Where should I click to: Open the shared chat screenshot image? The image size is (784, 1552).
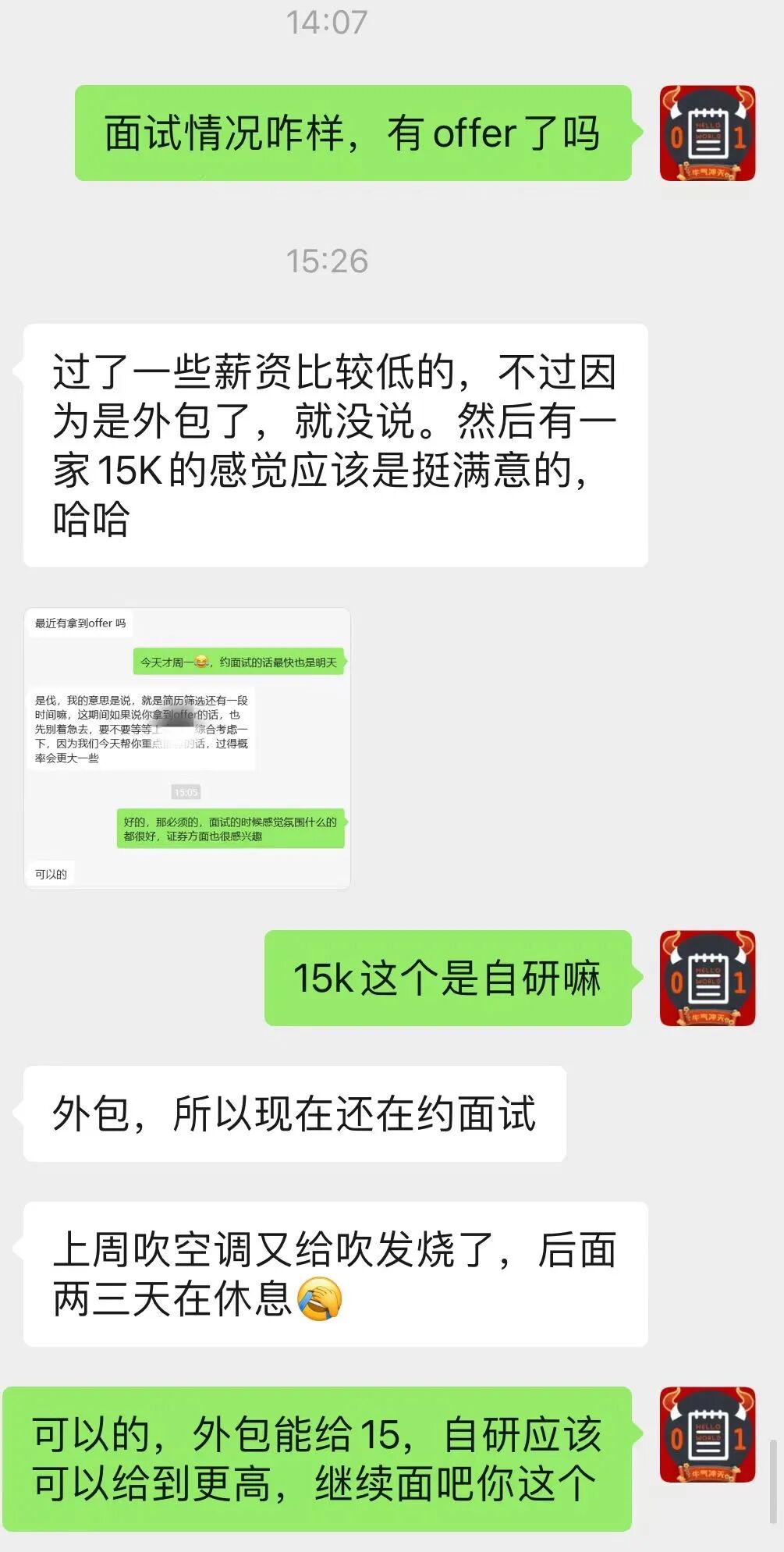click(187, 748)
